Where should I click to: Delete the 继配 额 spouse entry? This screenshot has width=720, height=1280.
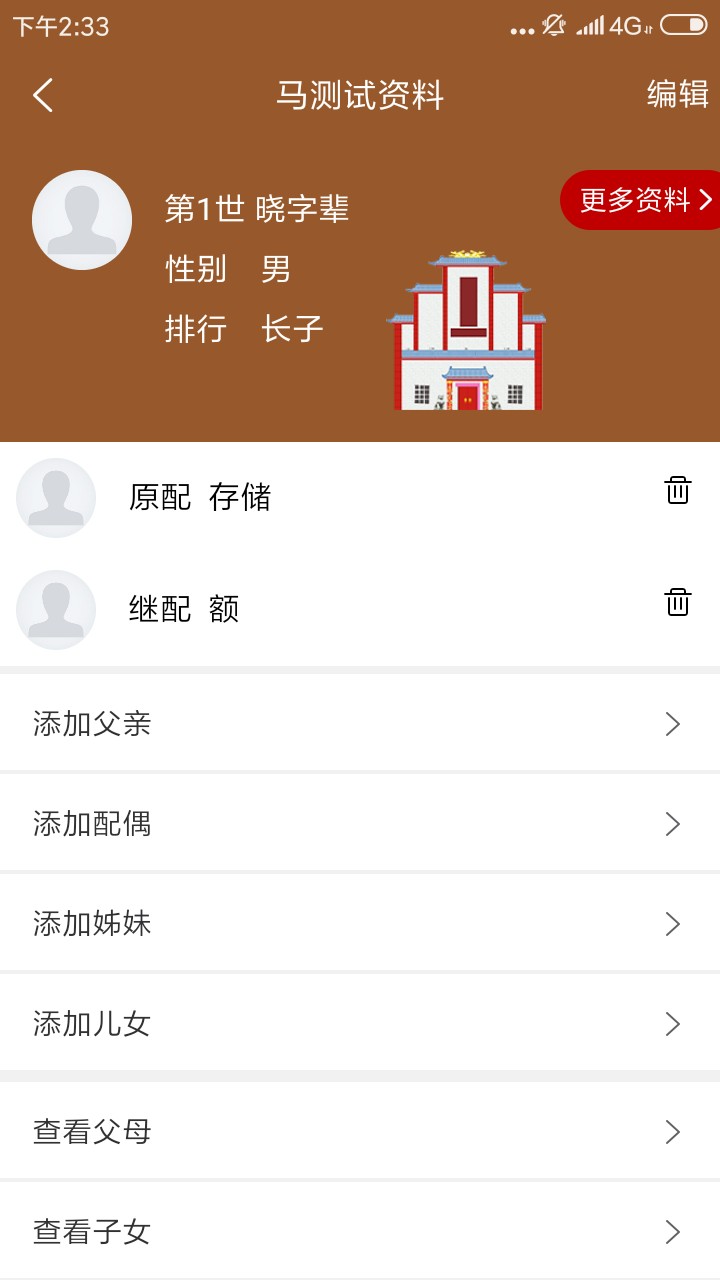point(678,602)
